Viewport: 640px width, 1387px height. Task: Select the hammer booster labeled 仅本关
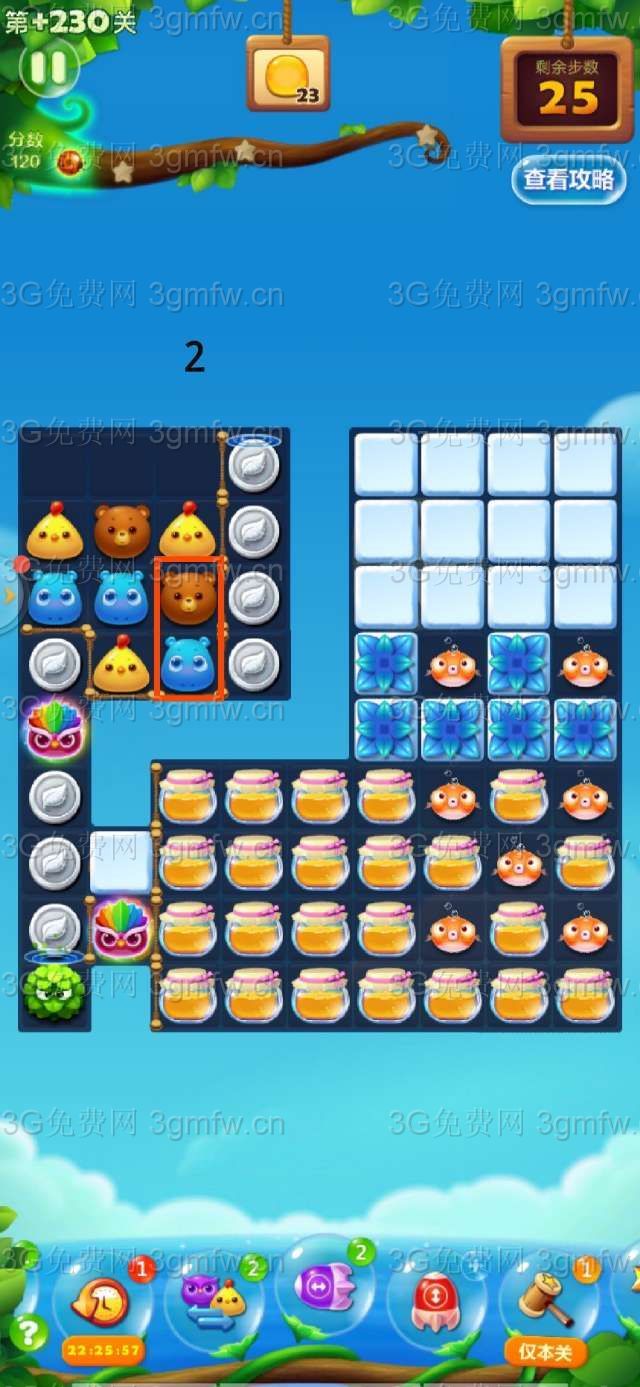click(545, 1300)
